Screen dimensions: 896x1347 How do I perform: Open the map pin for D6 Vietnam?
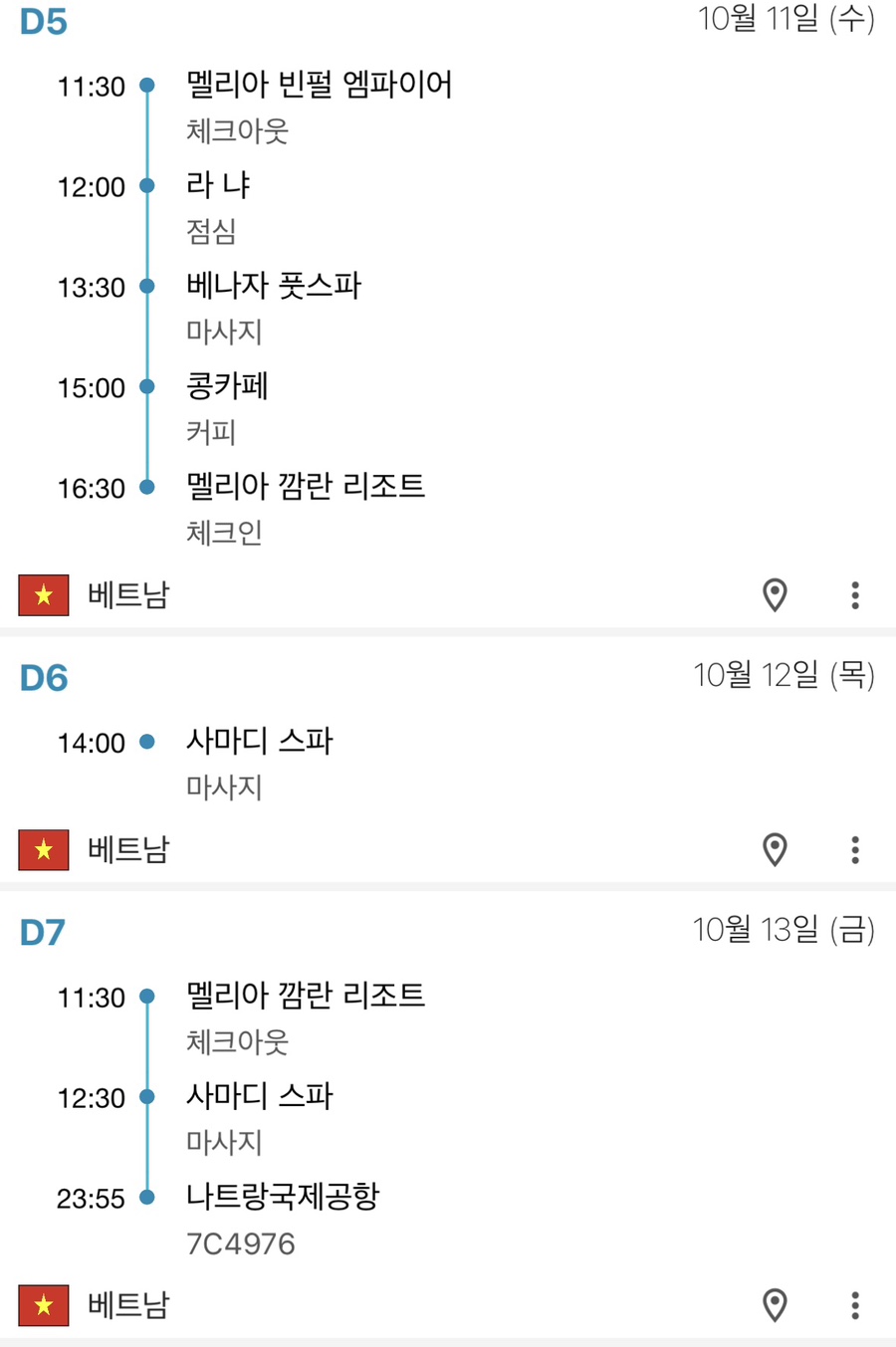[775, 850]
